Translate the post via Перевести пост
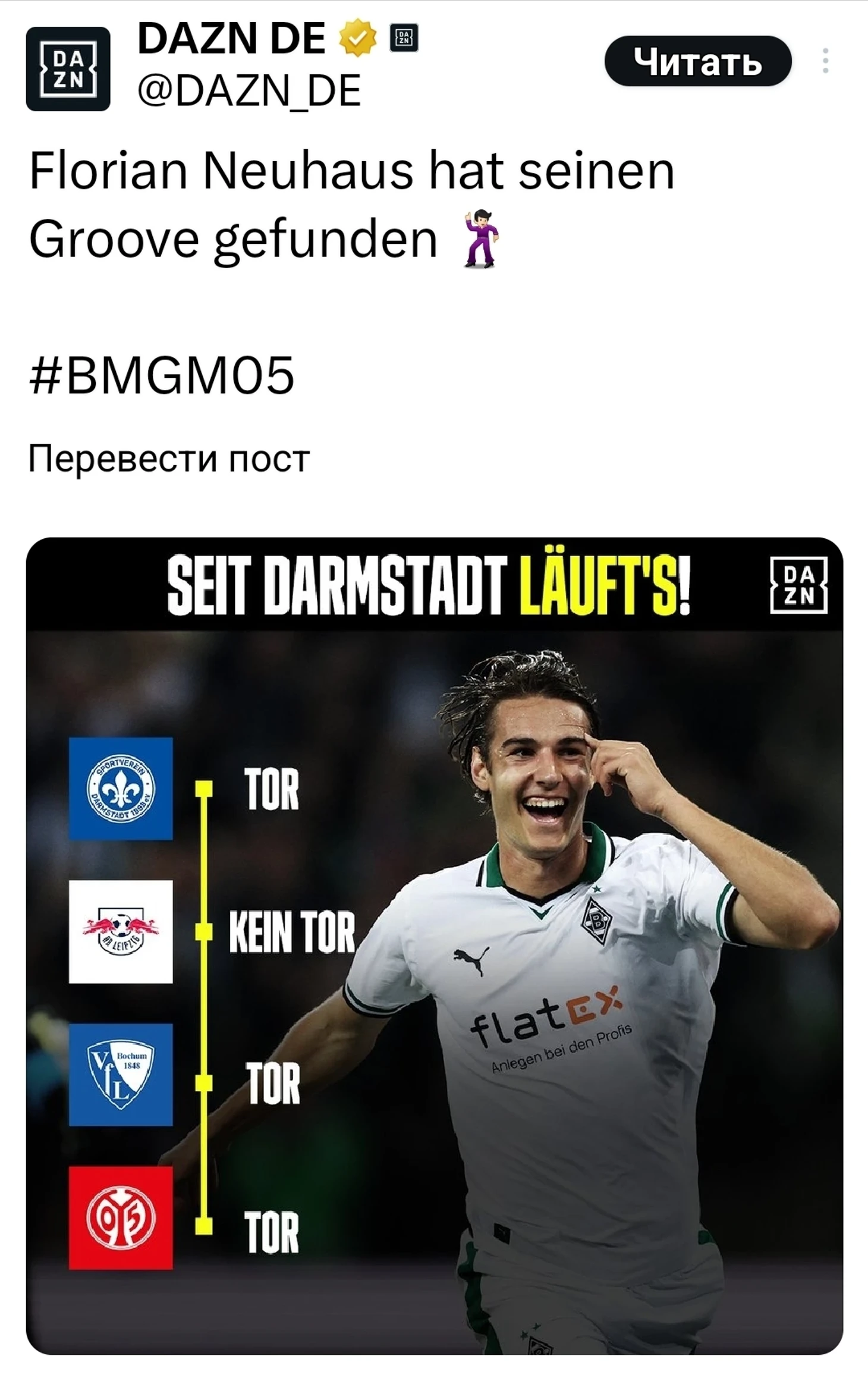The width and height of the screenshot is (868, 1375). (169, 459)
